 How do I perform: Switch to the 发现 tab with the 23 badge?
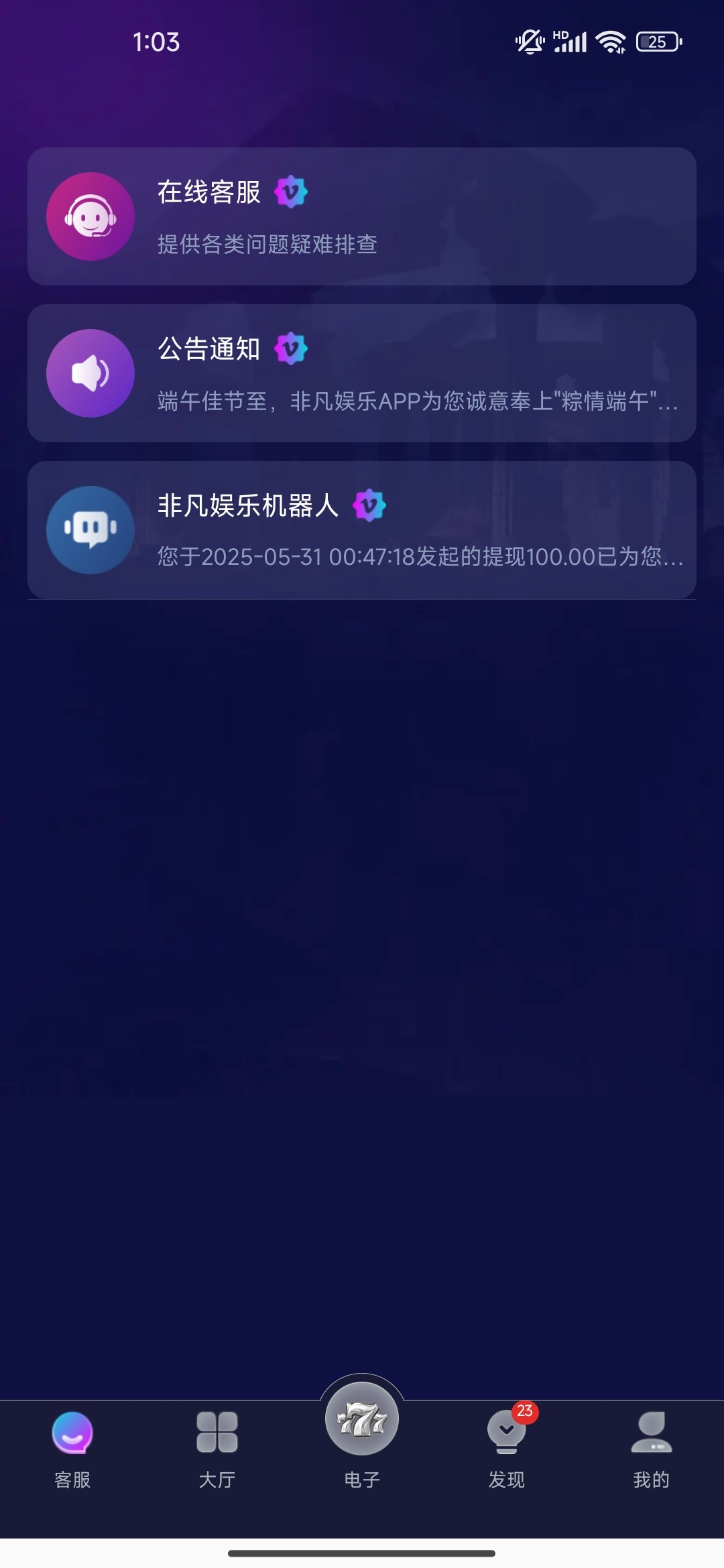507,1447
